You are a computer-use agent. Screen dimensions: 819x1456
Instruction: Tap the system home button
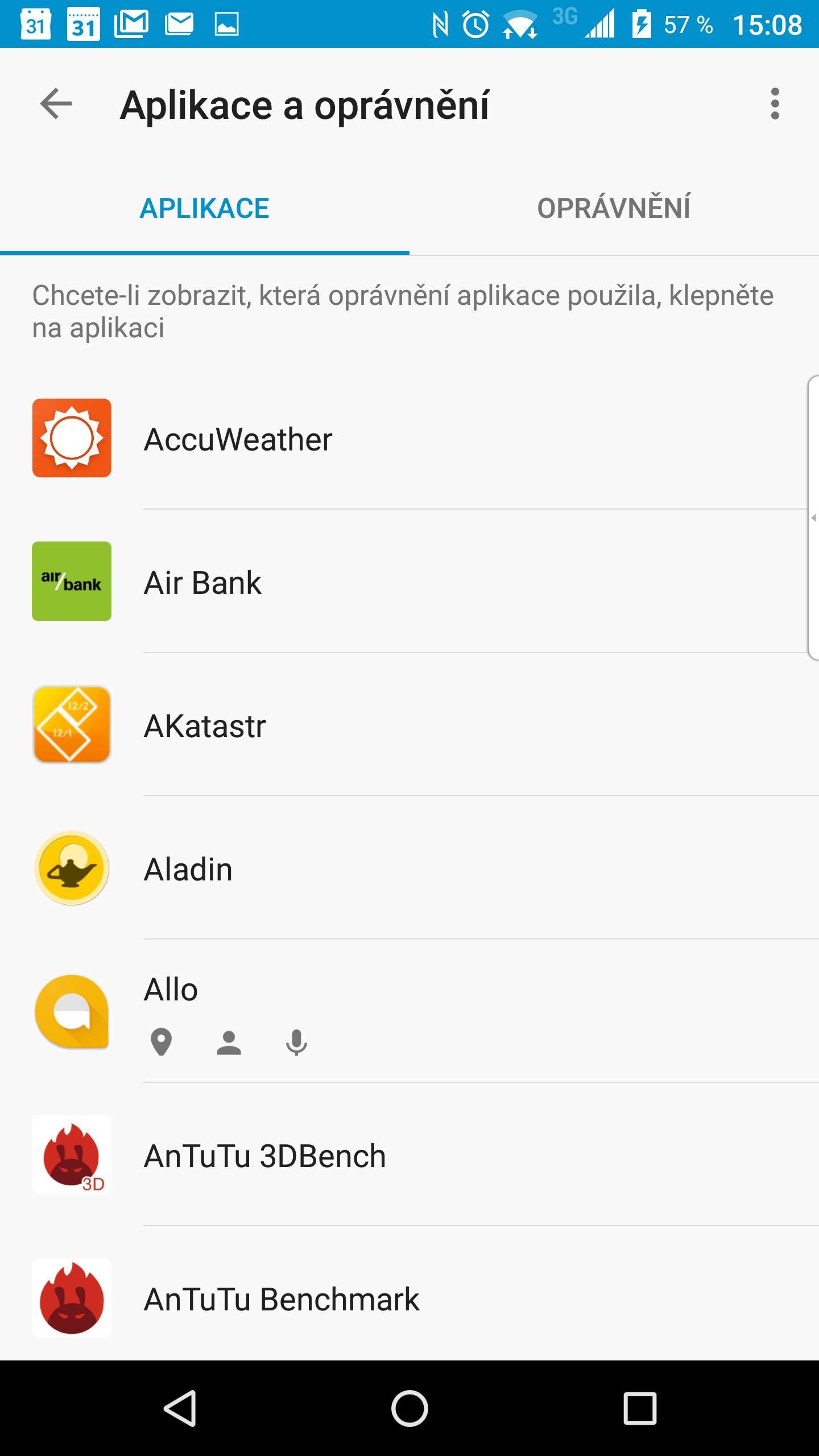pos(409,1408)
